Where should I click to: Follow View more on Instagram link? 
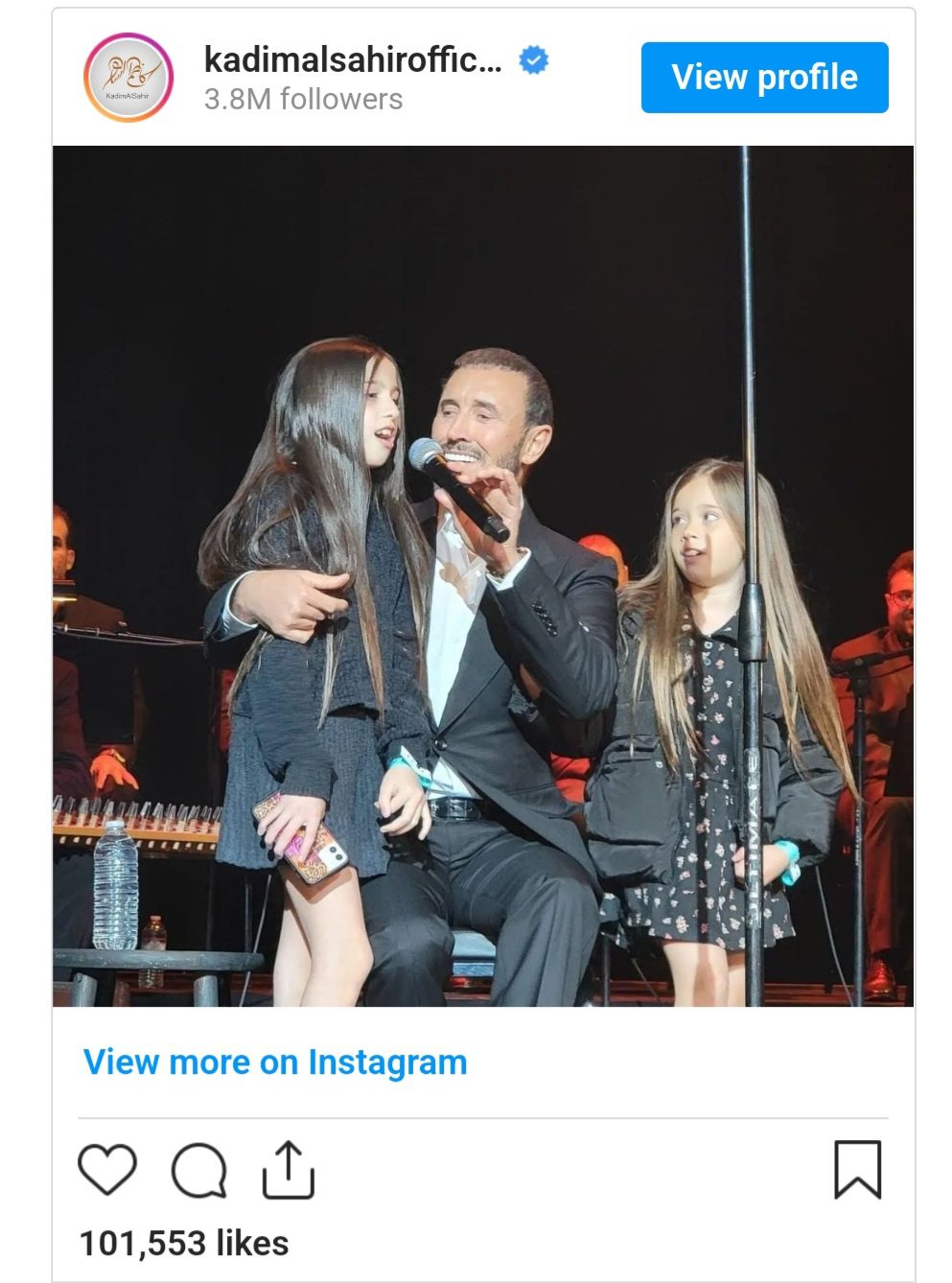click(x=275, y=1062)
